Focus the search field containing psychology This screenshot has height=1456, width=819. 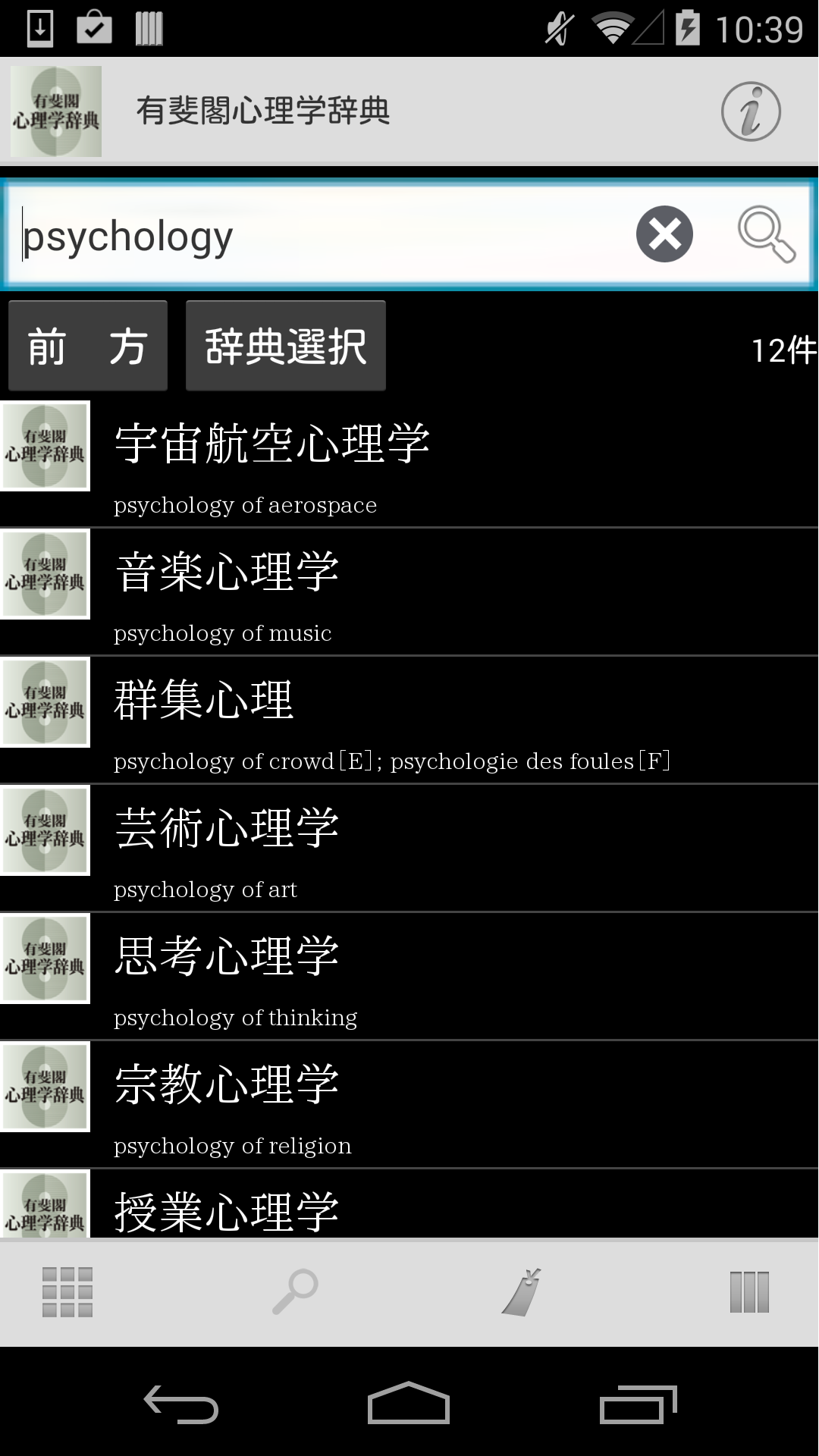(318, 236)
